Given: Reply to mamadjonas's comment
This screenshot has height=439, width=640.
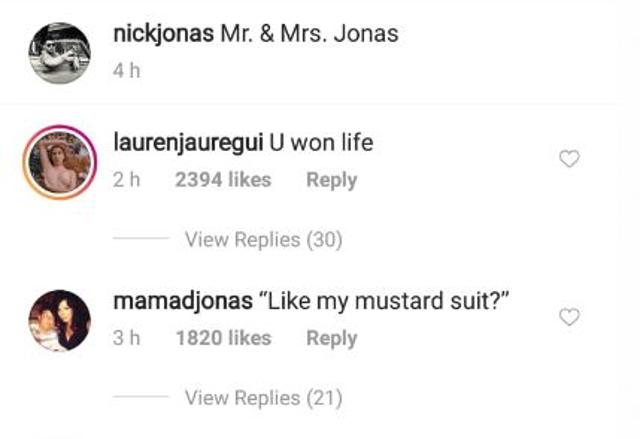Looking at the screenshot, I should [331, 338].
